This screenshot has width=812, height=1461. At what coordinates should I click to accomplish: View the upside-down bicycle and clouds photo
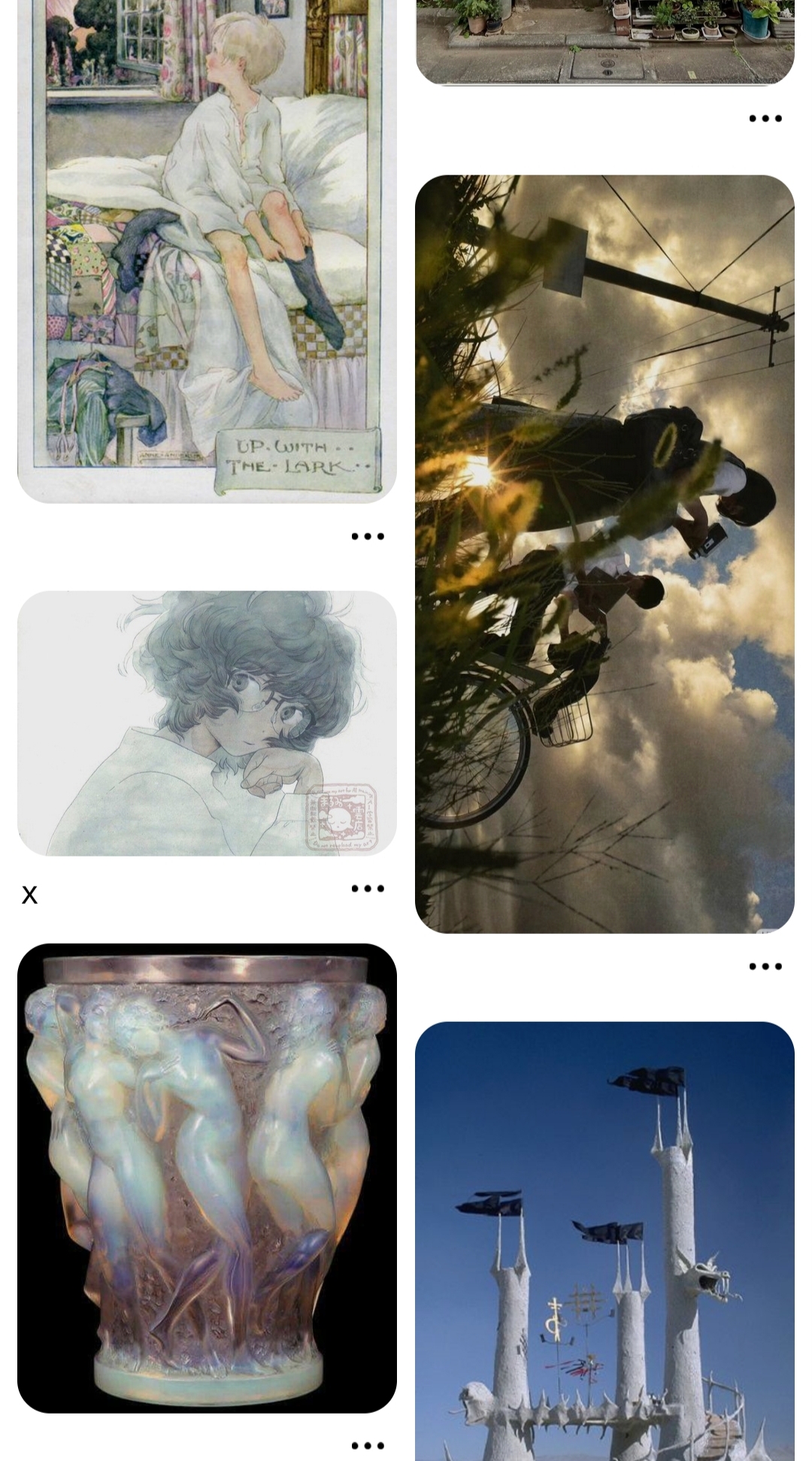604,553
